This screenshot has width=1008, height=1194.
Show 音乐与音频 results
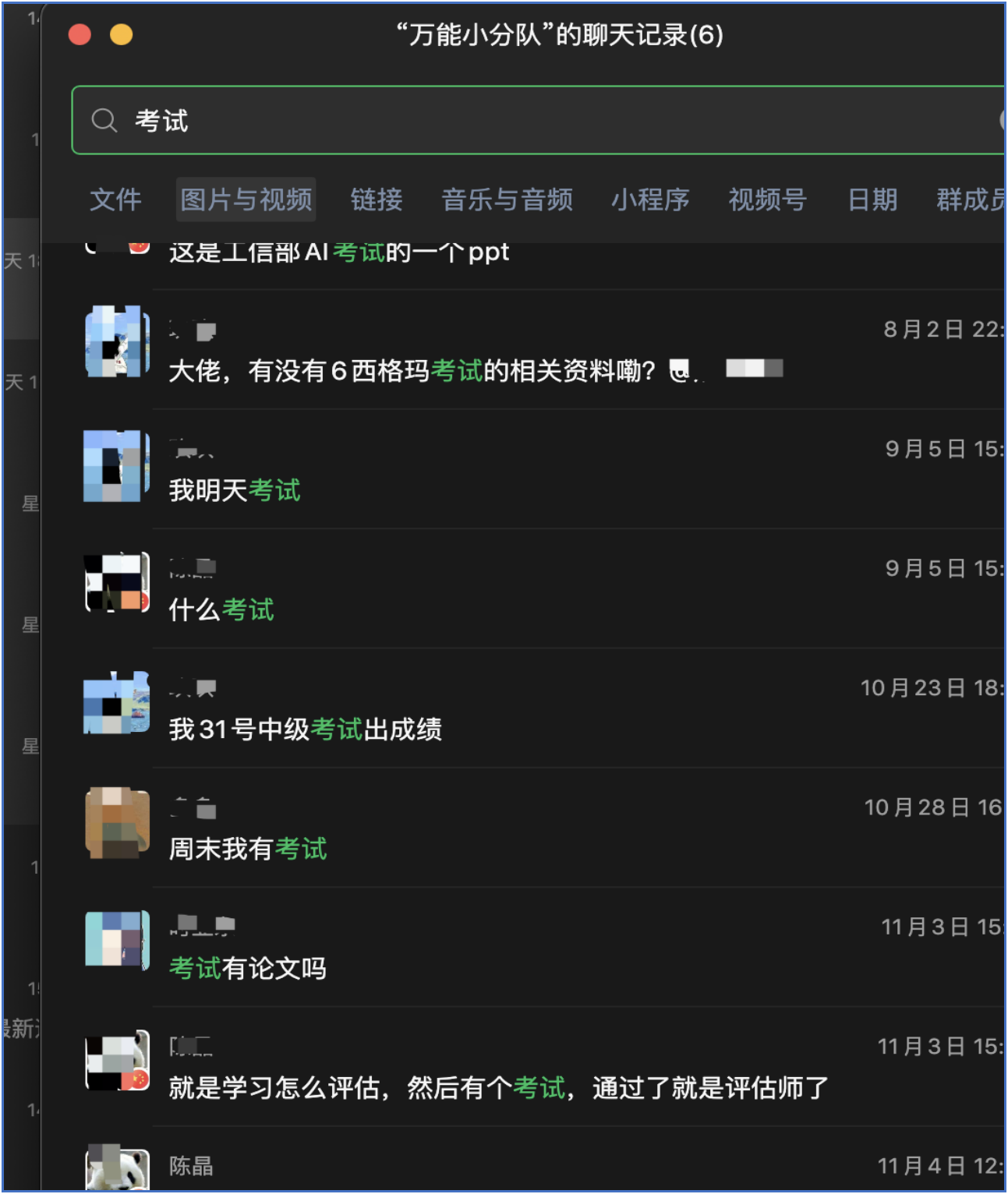click(507, 200)
